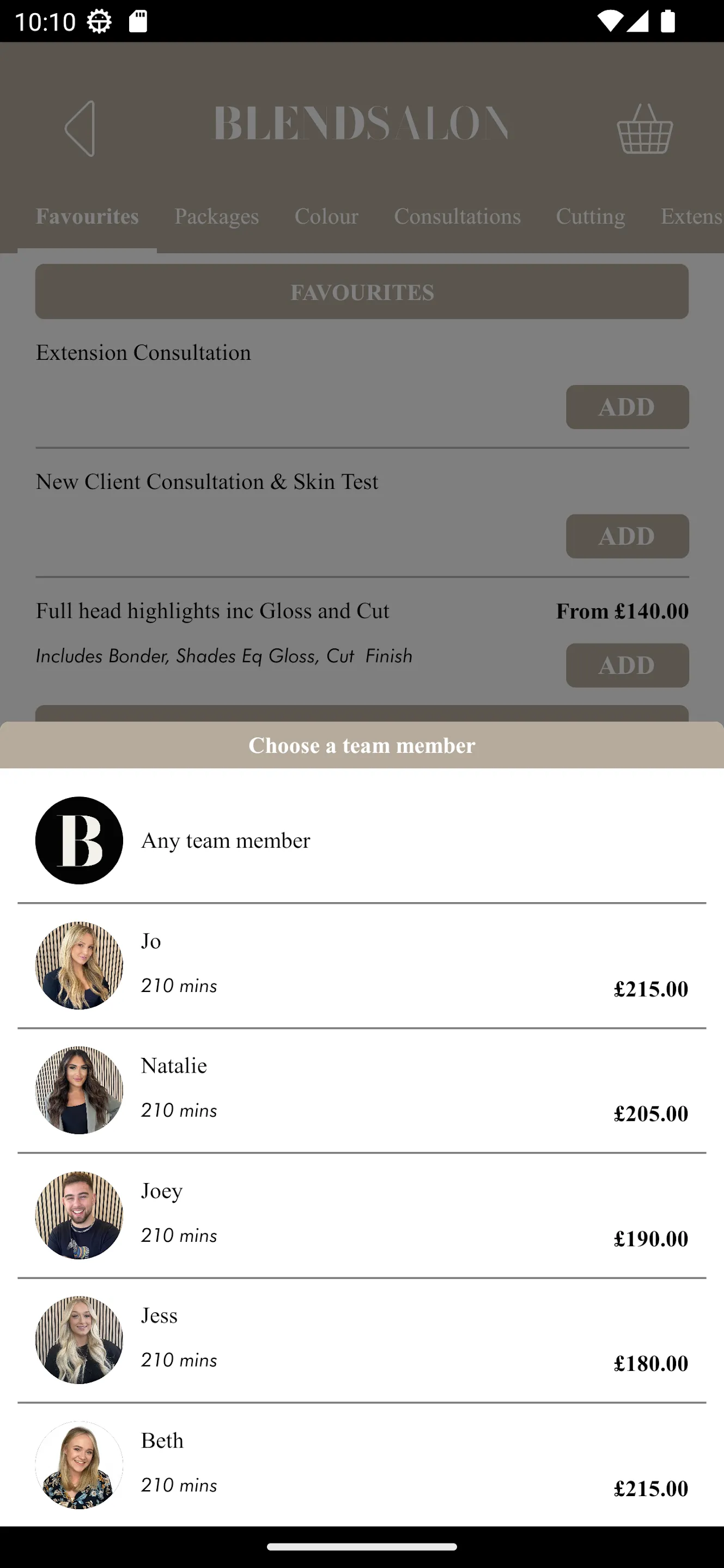This screenshot has height=1568, width=724.
Task: Click Jess's profile photo
Action: [x=78, y=1339]
